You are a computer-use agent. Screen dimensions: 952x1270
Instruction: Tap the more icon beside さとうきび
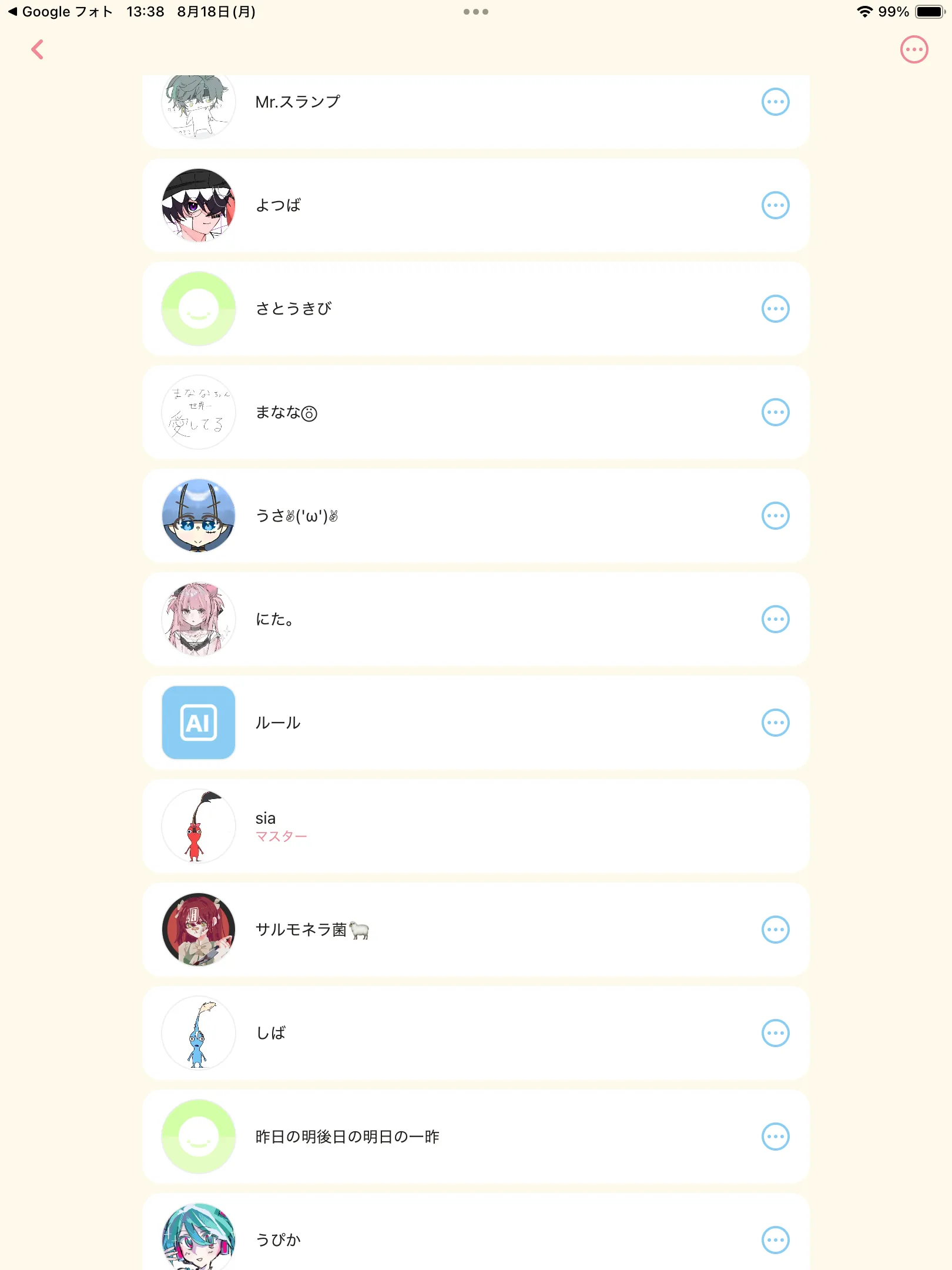(x=775, y=309)
